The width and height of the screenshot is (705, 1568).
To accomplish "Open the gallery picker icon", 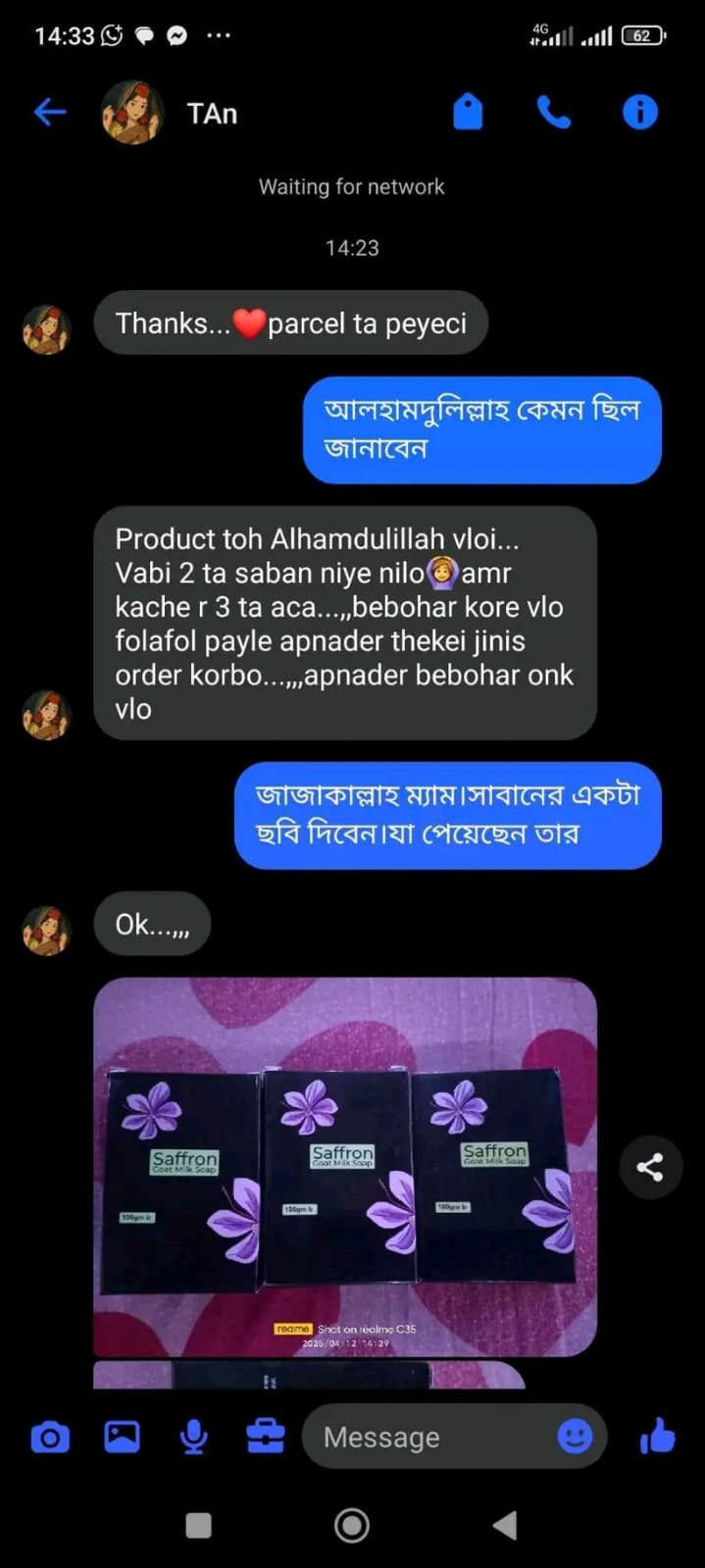I will [x=122, y=1438].
